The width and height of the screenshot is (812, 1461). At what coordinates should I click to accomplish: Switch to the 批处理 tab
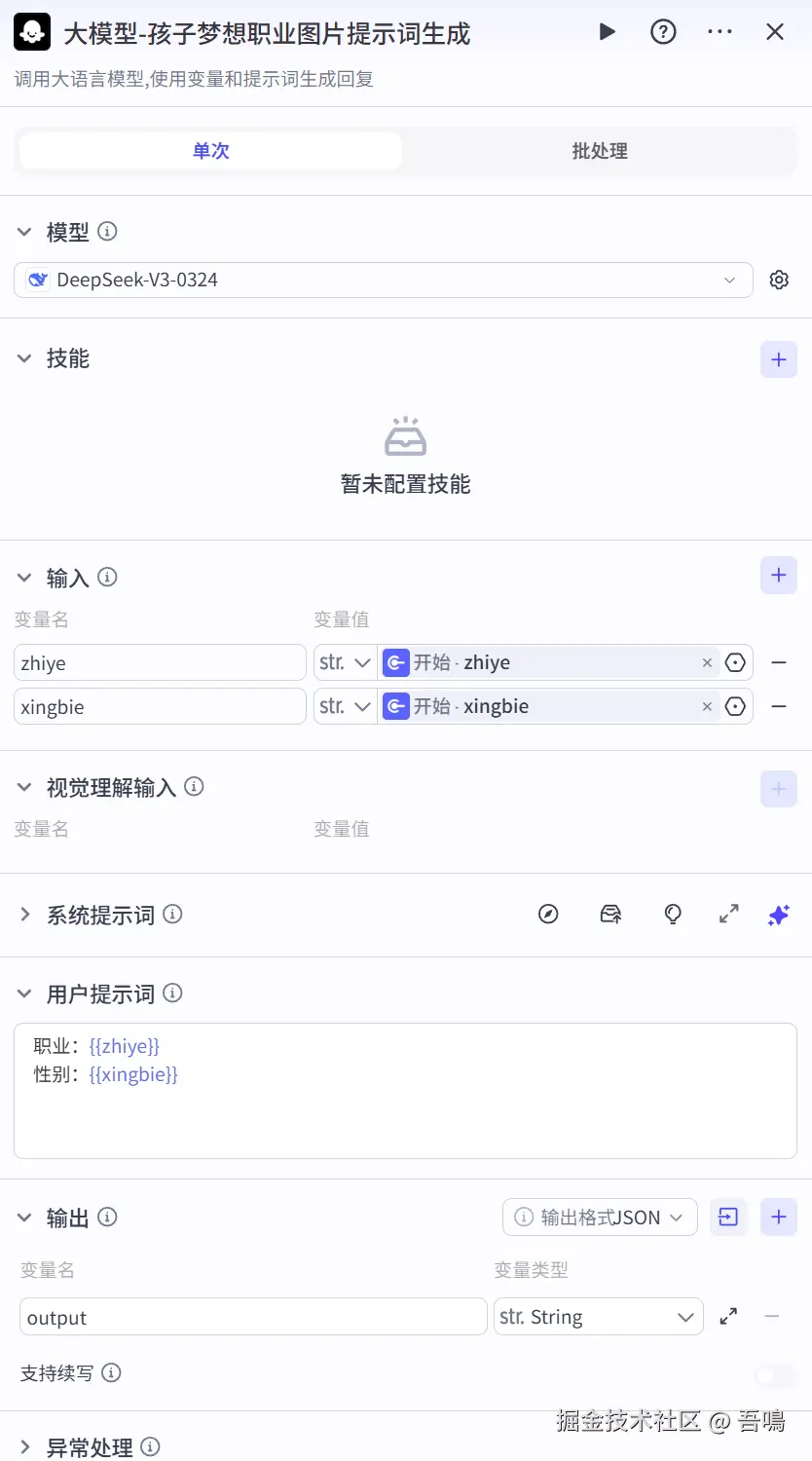coord(600,151)
